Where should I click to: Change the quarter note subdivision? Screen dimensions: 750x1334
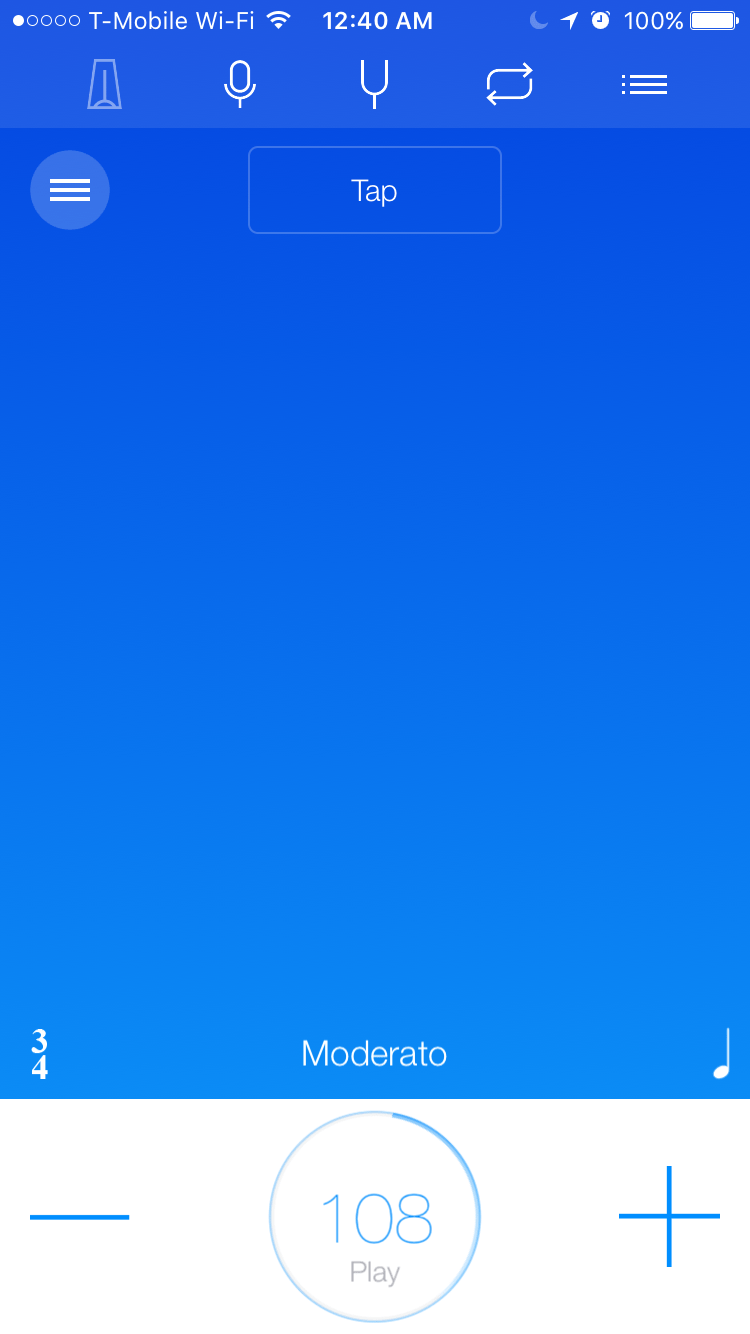point(722,1054)
